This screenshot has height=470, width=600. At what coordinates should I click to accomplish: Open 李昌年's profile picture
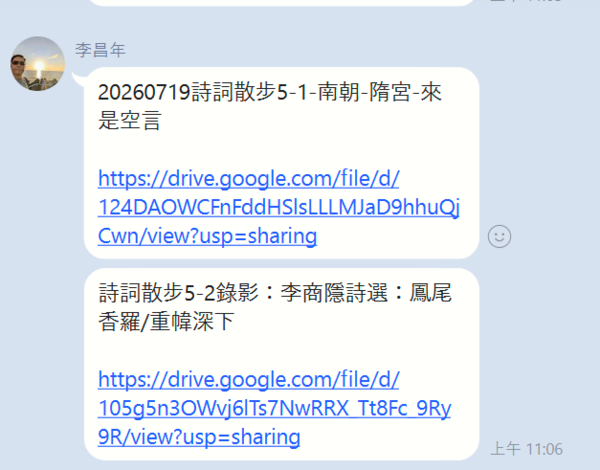tap(38, 64)
